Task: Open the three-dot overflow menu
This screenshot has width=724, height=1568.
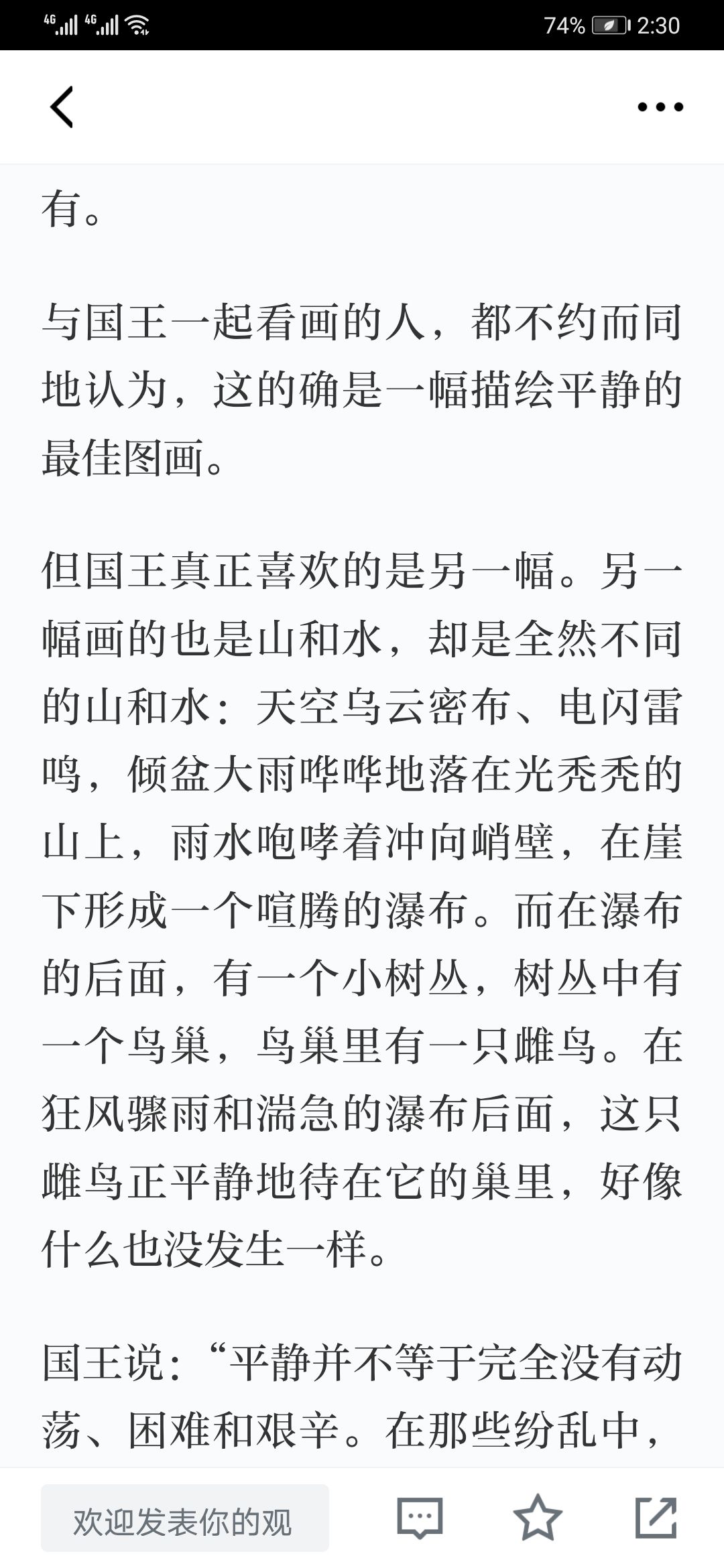Action: (660, 107)
